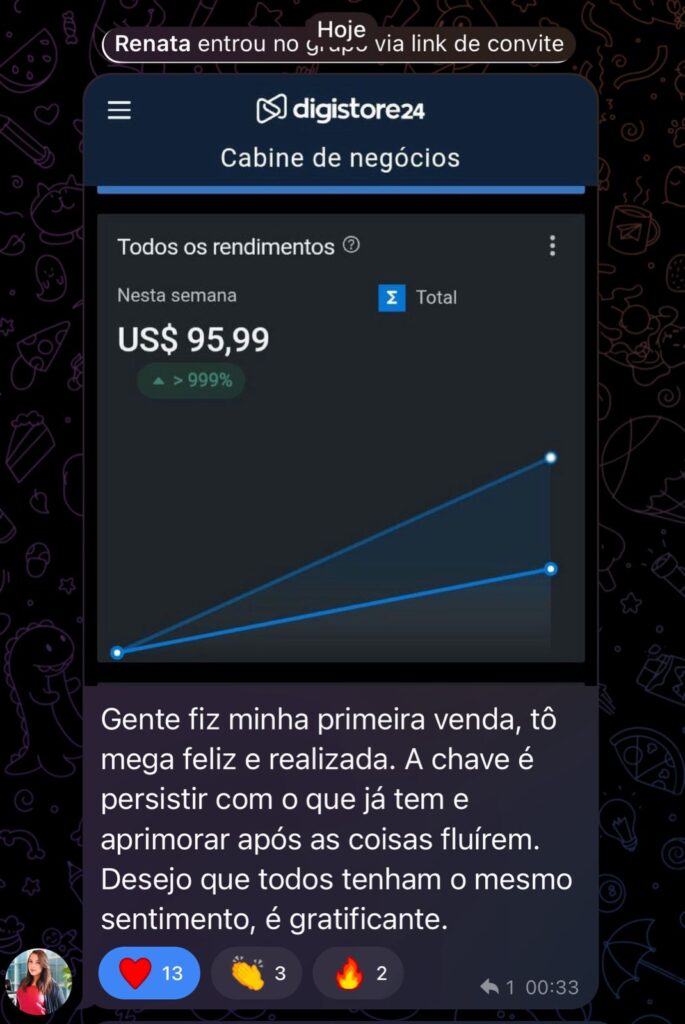The width and height of the screenshot is (685, 1024).
Task: Open Renata's profile from the join notice
Action: (x=153, y=45)
